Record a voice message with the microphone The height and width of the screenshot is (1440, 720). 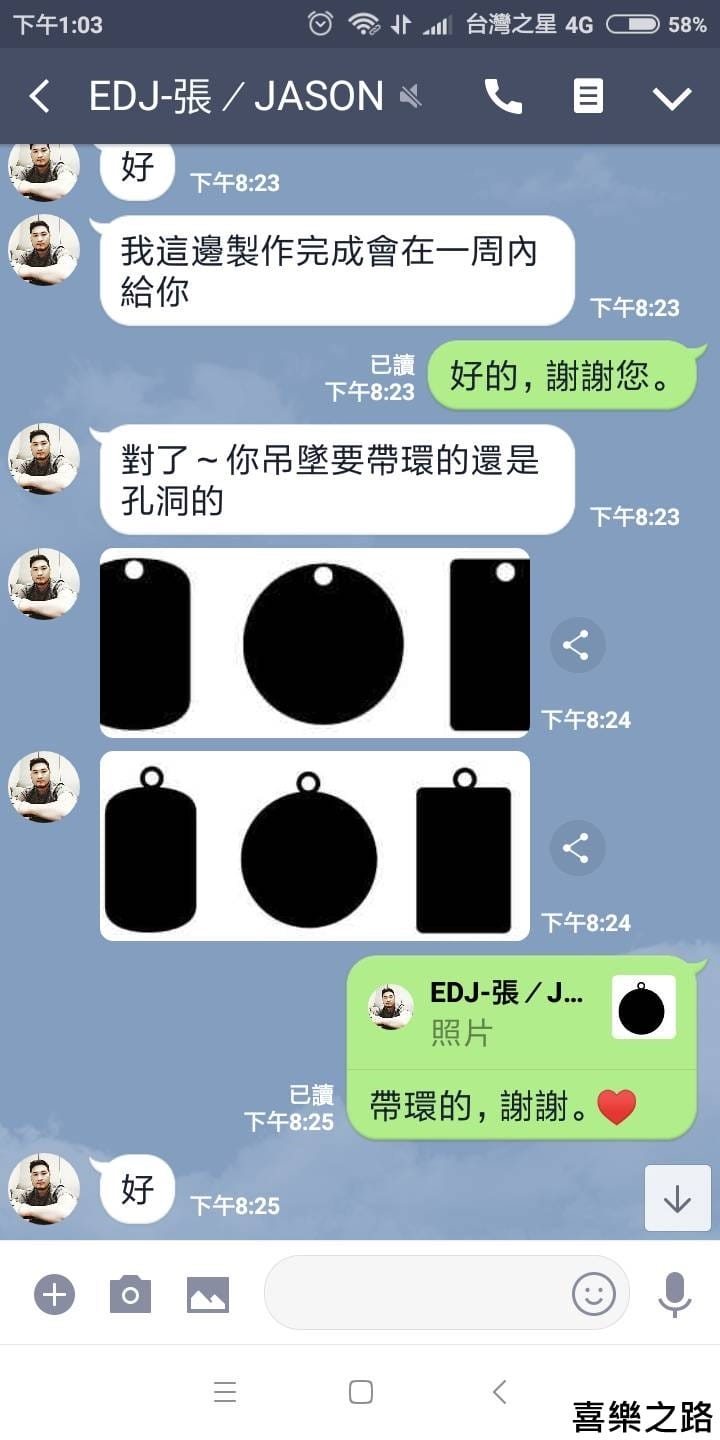coord(675,1294)
